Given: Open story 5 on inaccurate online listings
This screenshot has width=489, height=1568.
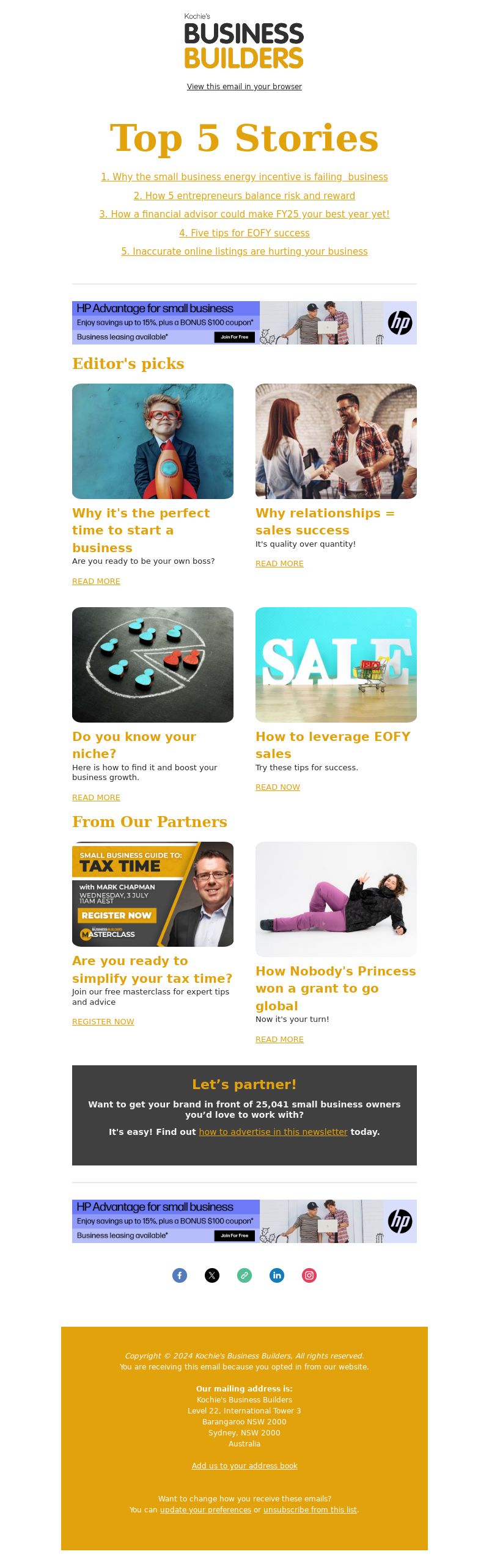Looking at the screenshot, I should point(244,252).
